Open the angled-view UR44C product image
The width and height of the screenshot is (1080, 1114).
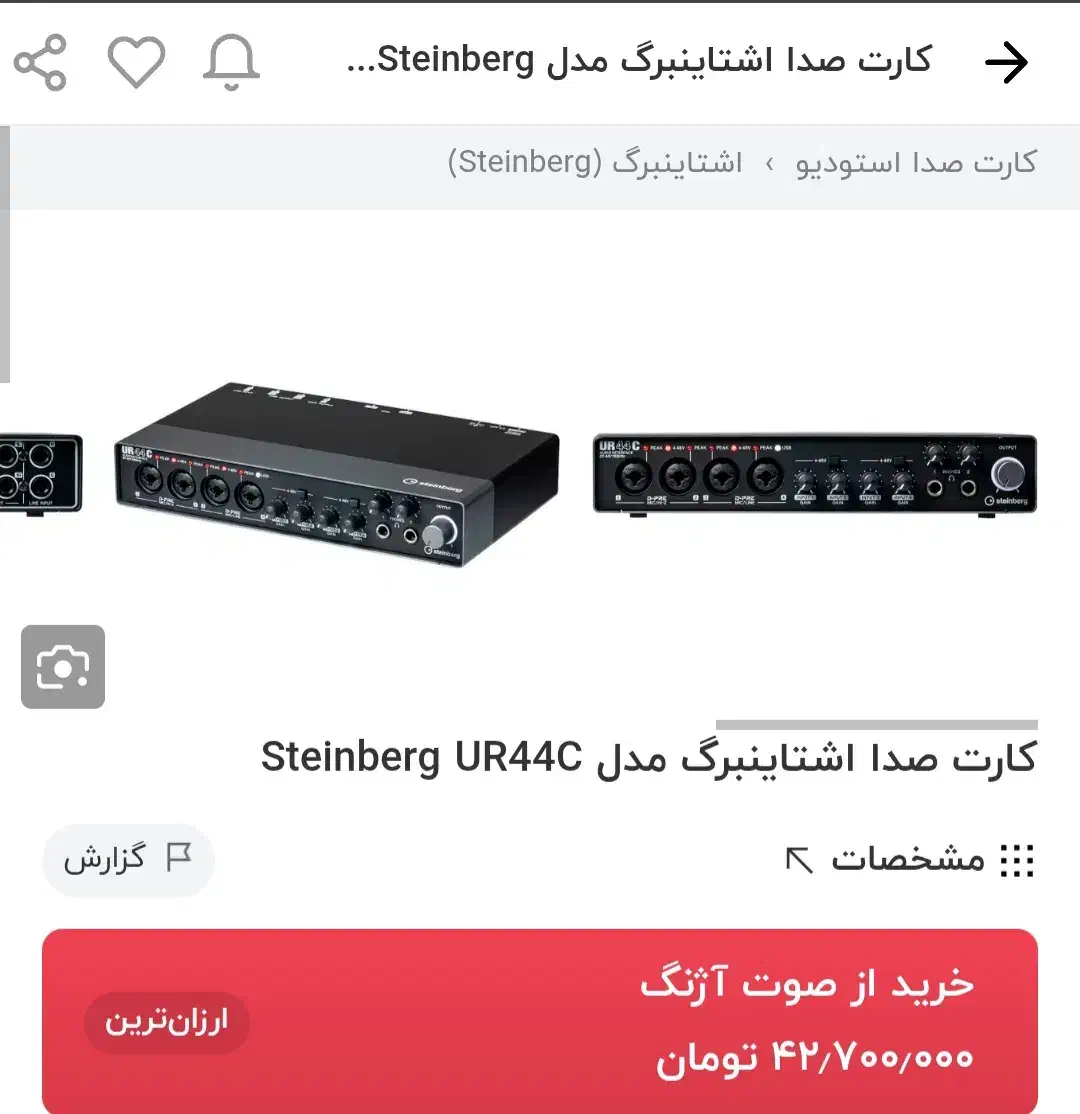pos(335,474)
